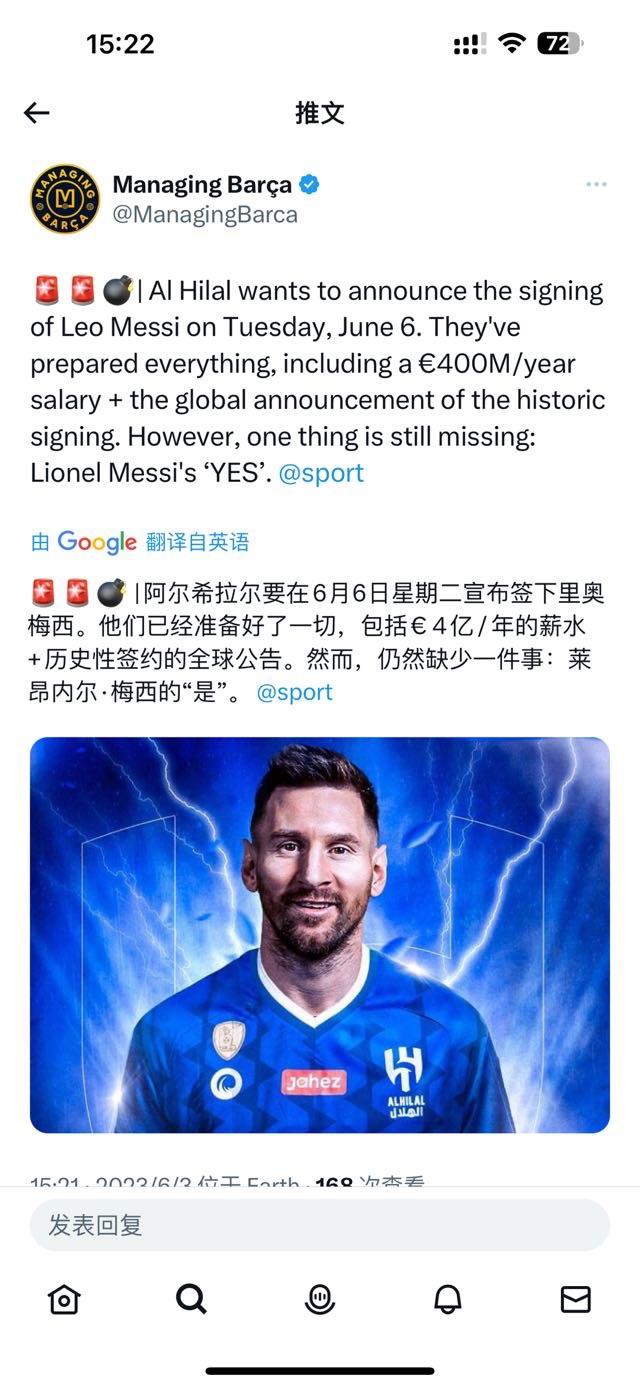Tap the reply field 发表回复
640x1387 pixels.
click(x=320, y=1225)
